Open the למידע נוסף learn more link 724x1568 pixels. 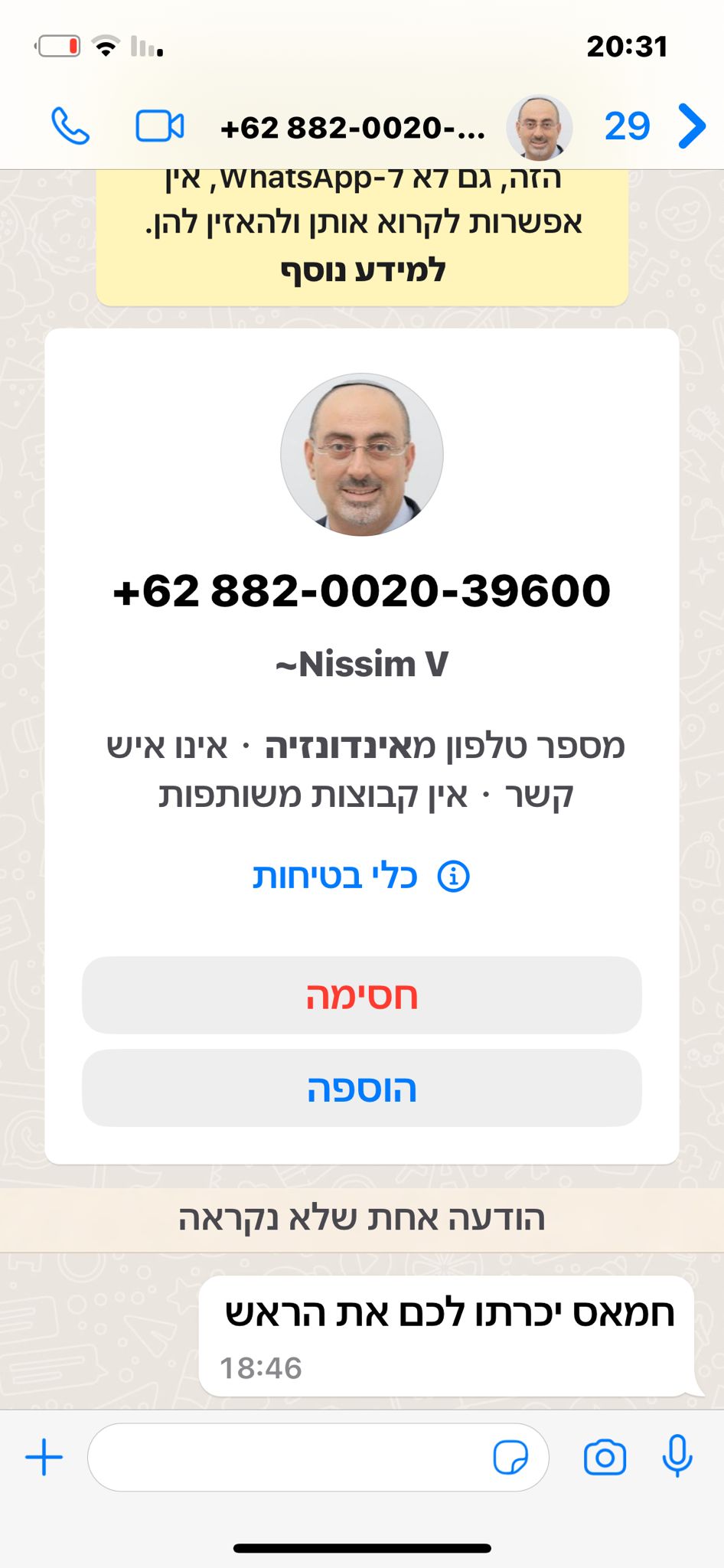click(363, 270)
